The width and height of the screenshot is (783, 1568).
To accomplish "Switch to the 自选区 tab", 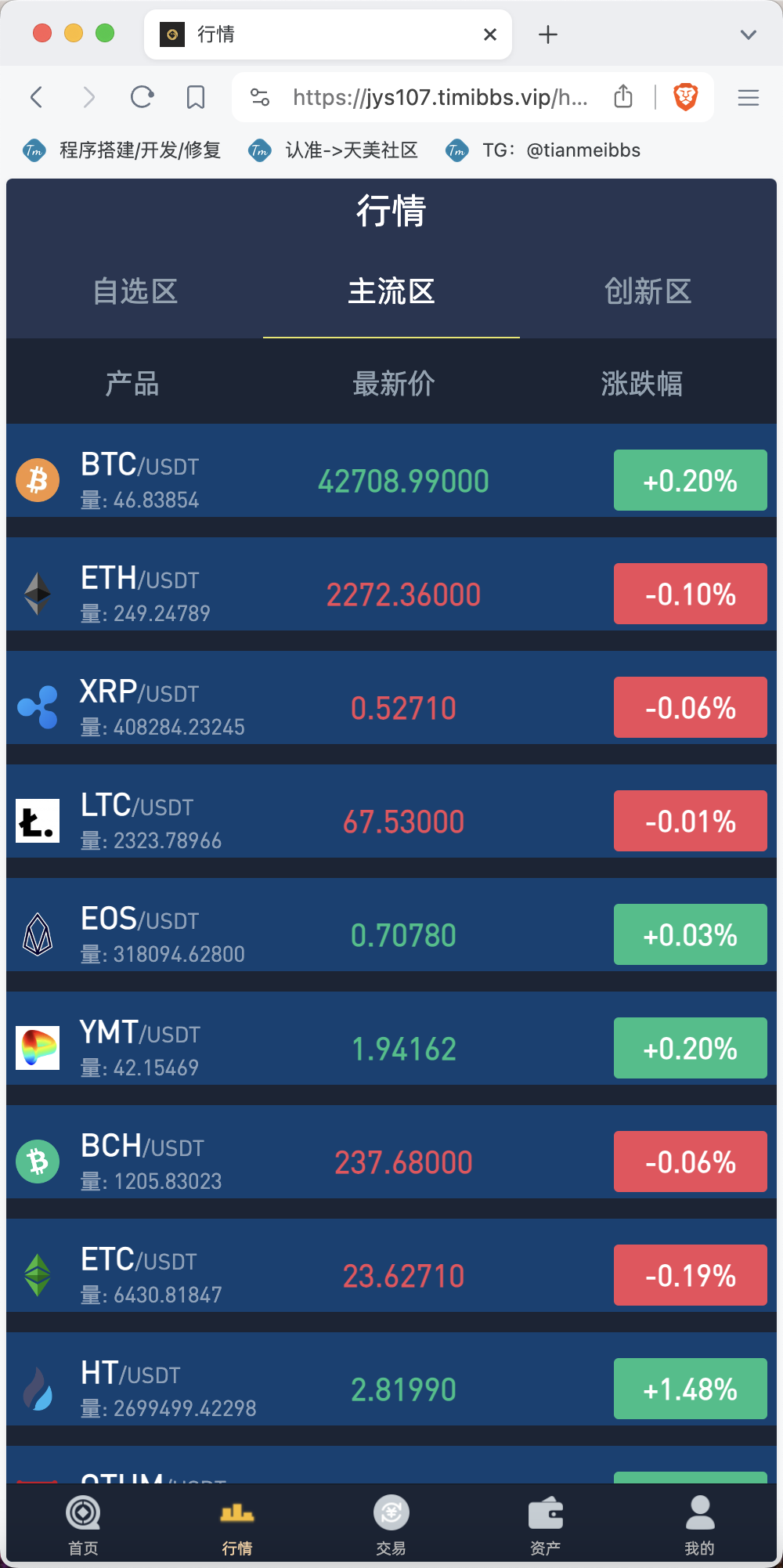I will coord(135,291).
